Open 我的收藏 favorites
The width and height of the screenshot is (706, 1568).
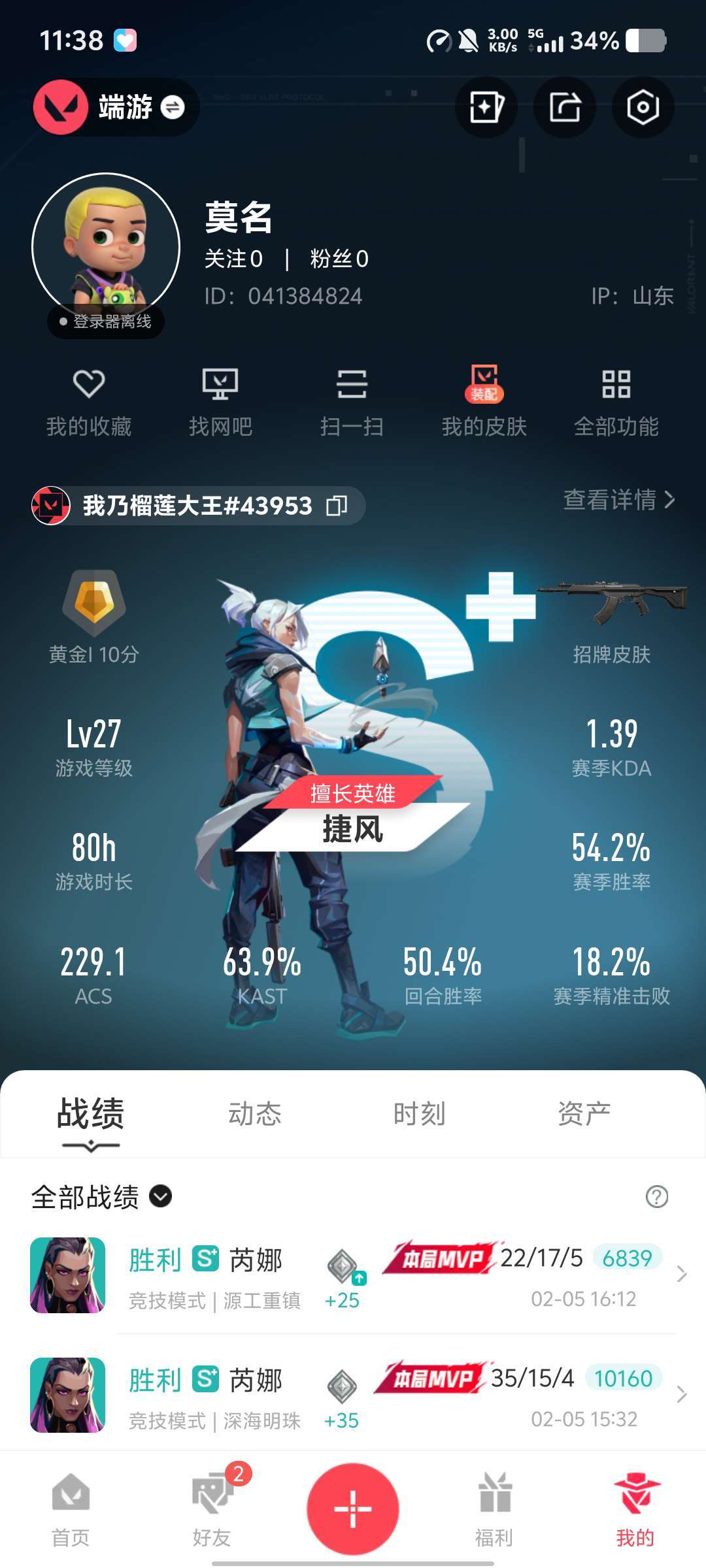tap(89, 402)
